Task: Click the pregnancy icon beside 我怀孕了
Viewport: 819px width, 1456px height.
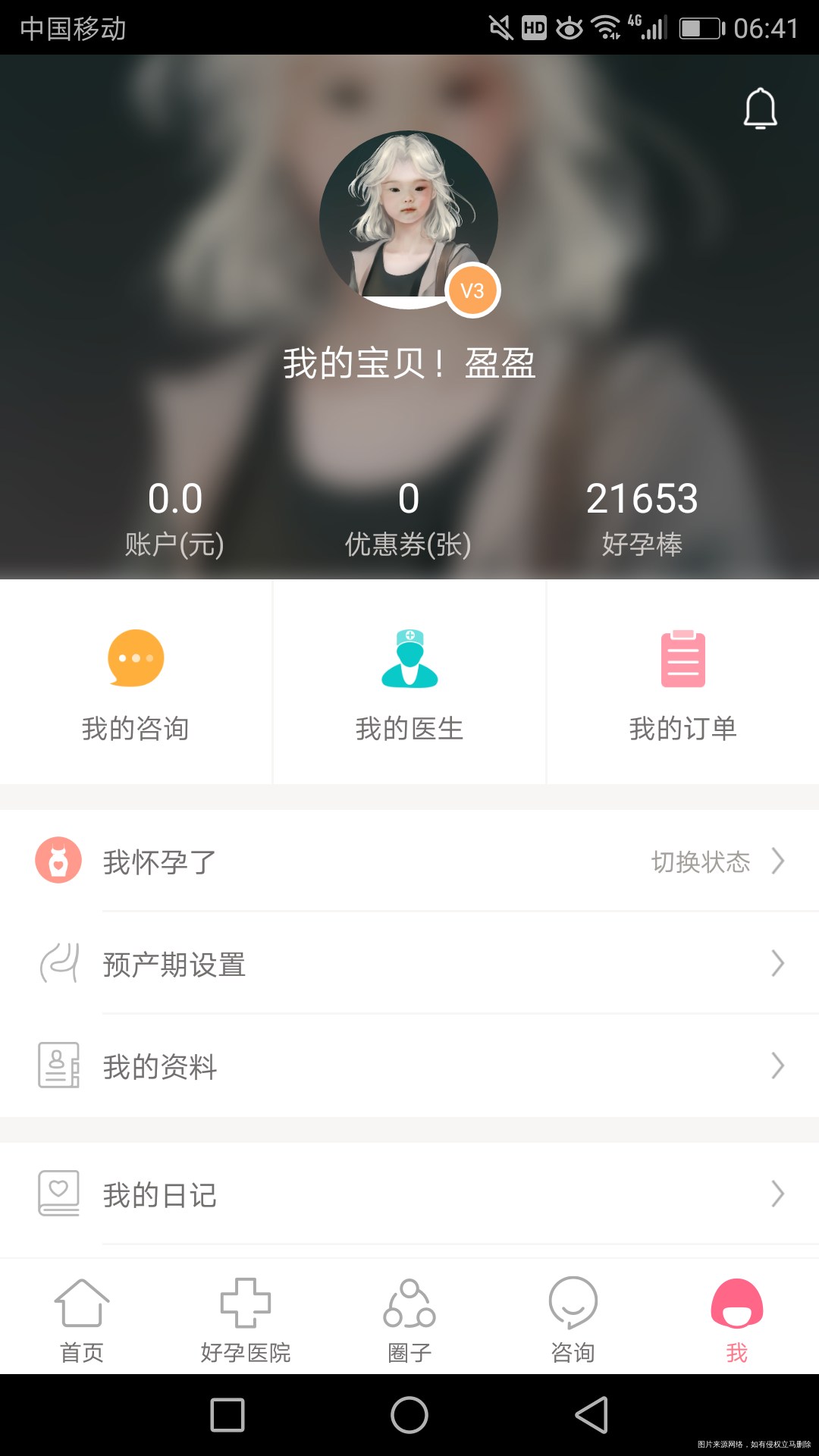Action: [58, 861]
